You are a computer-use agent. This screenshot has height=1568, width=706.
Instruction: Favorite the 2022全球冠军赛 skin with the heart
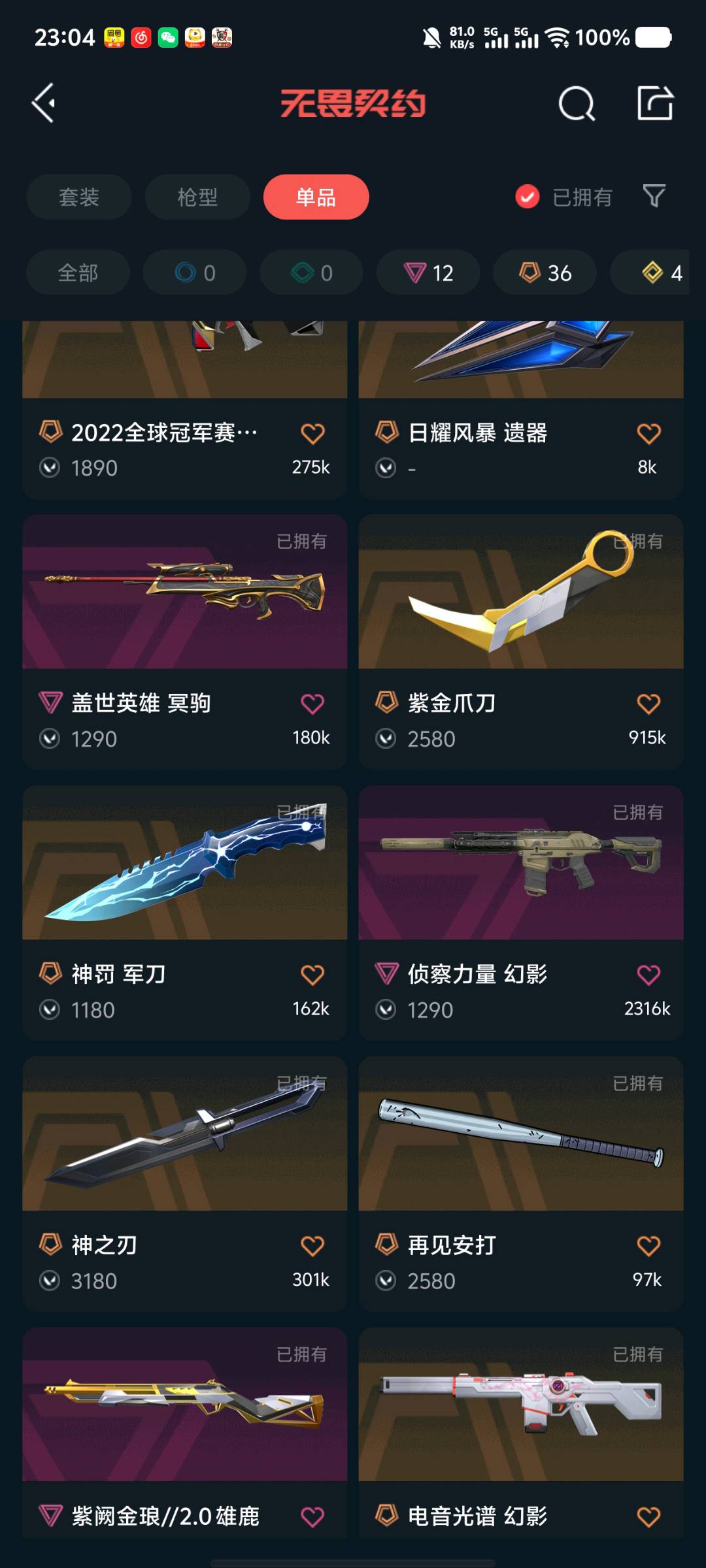[312, 433]
